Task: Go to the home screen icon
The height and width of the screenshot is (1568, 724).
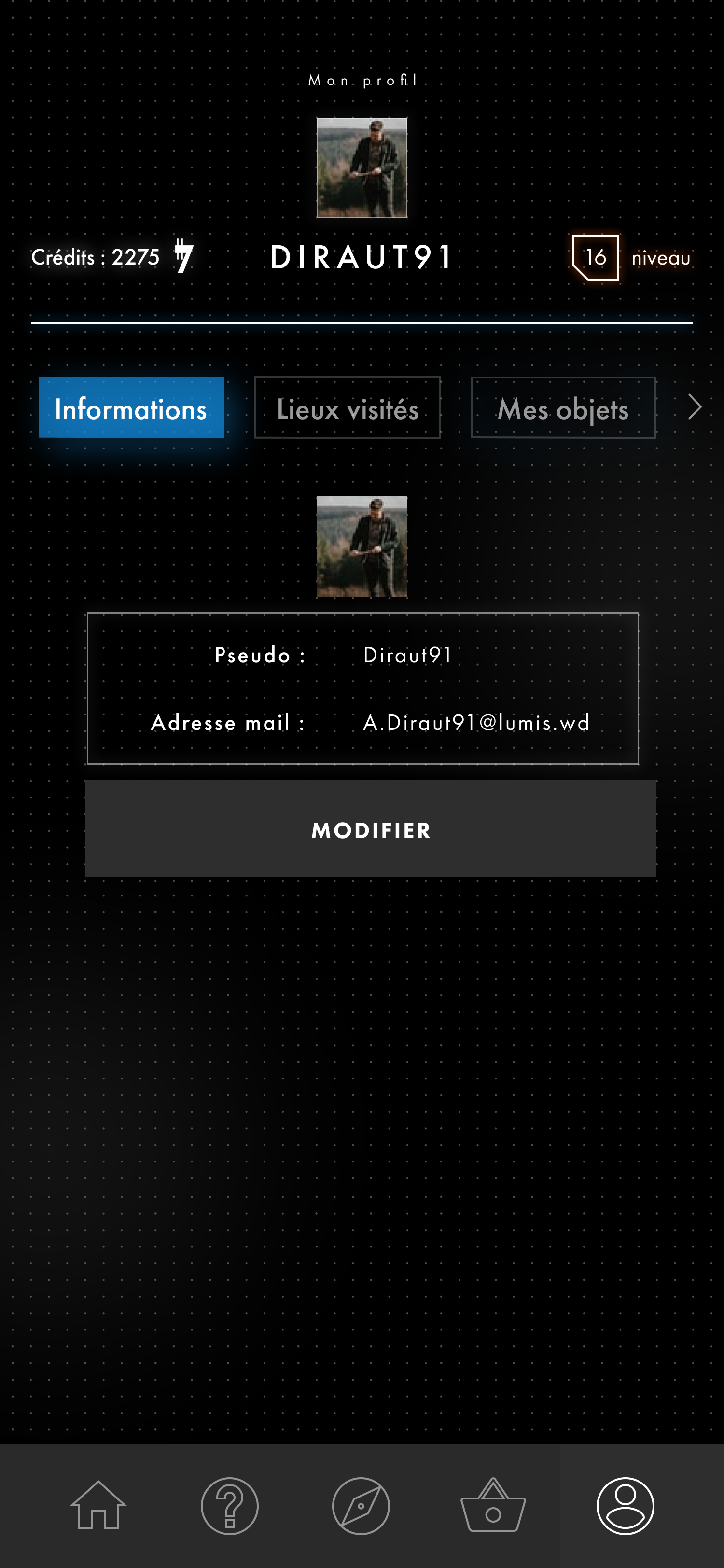Action: (98, 1505)
